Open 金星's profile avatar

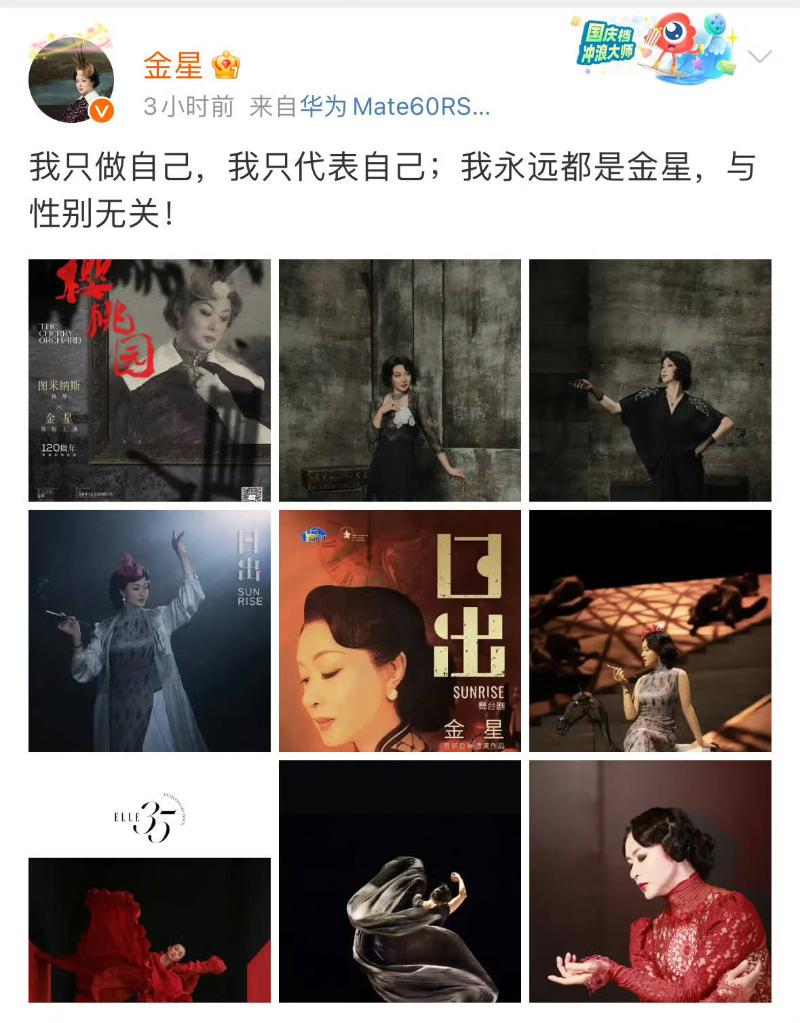pos(71,80)
